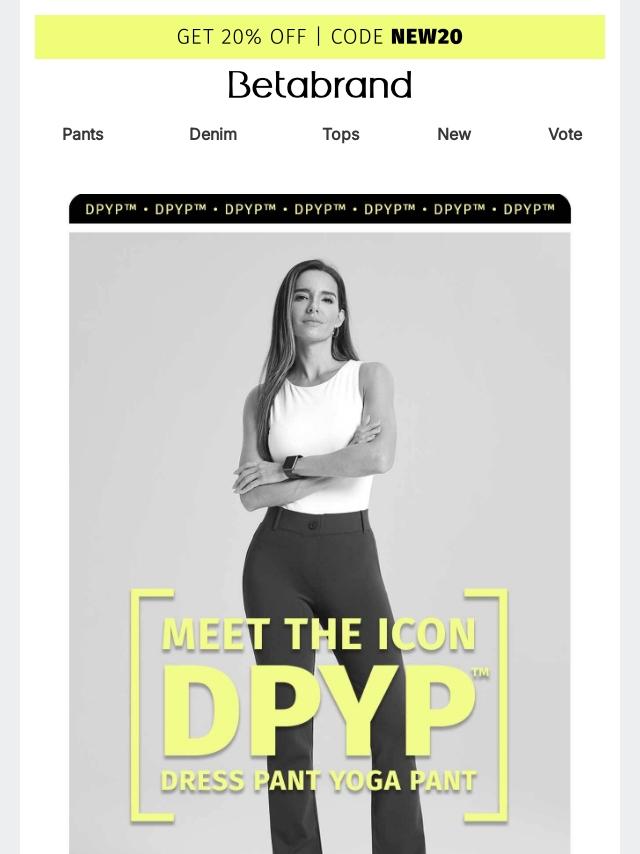Open the Tops category link
This screenshot has height=854, width=640.
pyautogui.click(x=341, y=134)
